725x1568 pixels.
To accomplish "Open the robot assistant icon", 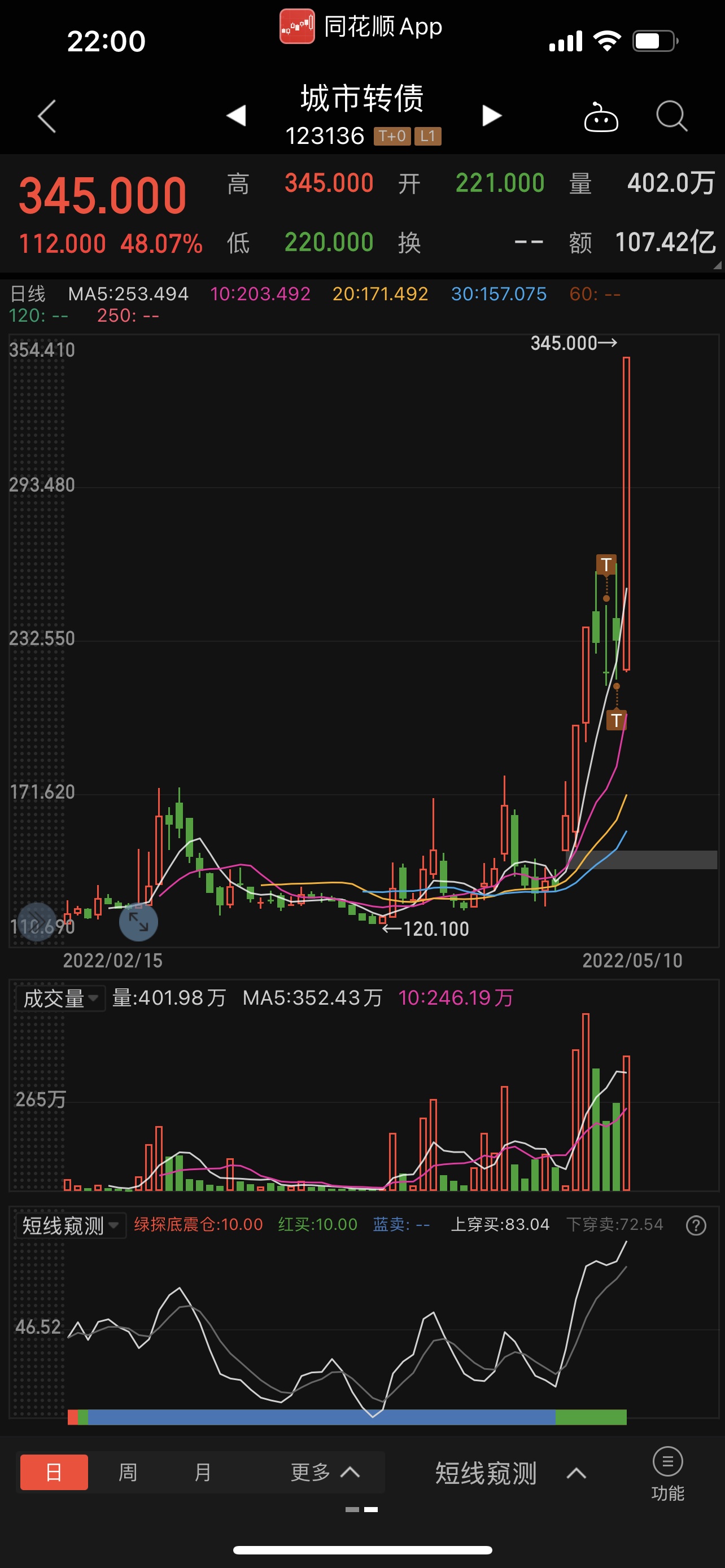I will coord(601,116).
